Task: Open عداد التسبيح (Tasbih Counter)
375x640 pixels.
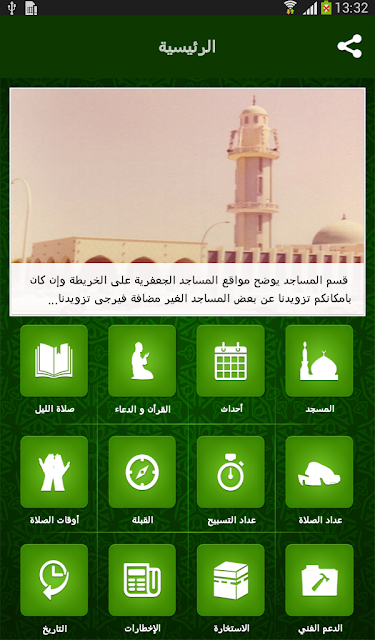Action: [231, 472]
